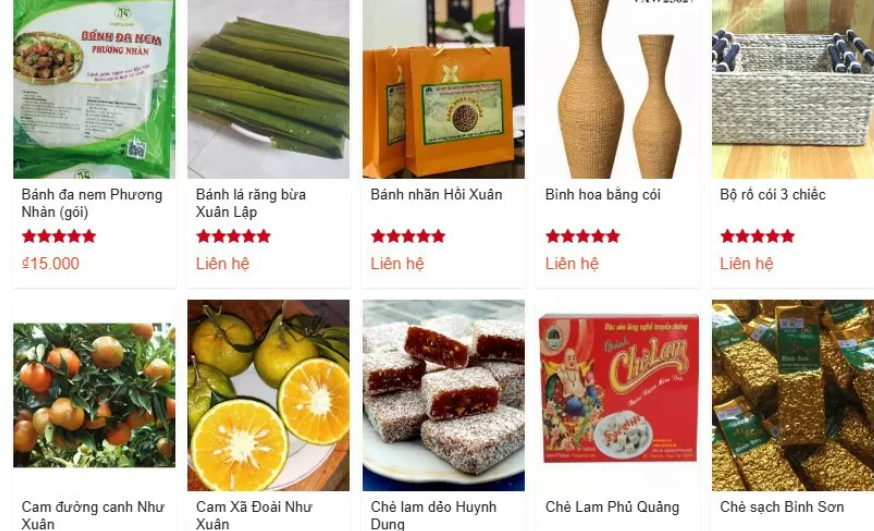Open Bánh nhãn Hồi Xuân product card

(443, 90)
